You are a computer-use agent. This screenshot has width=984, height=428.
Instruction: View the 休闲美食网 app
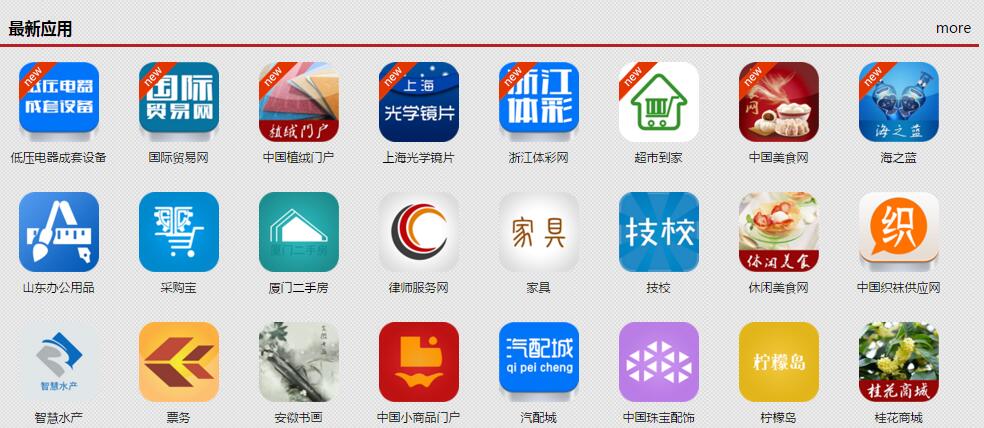(779, 232)
